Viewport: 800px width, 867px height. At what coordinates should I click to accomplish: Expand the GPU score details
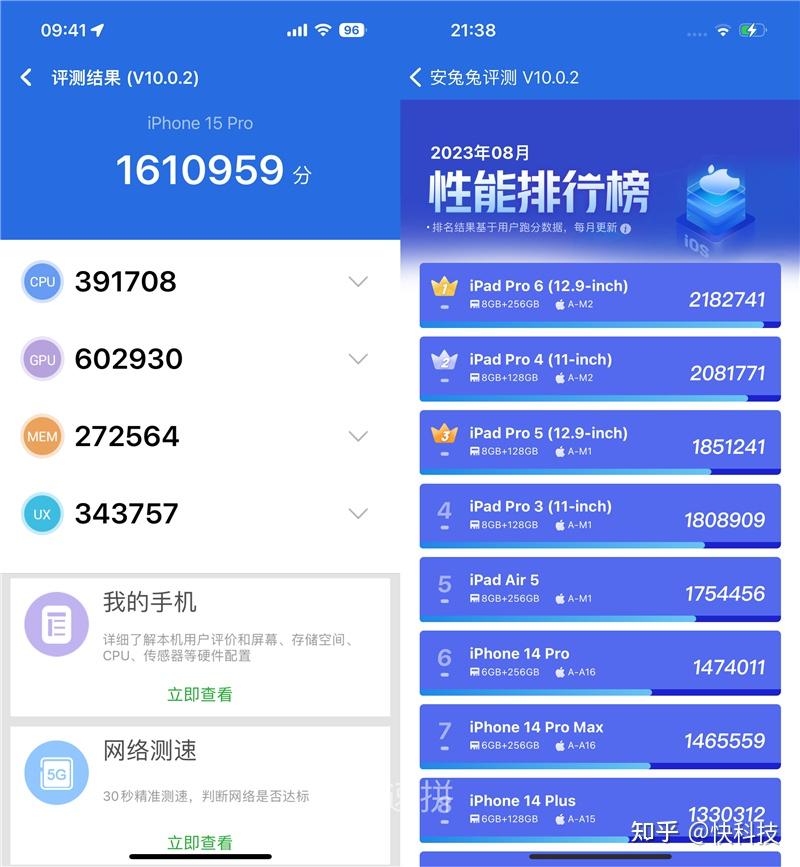(x=358, y=358)
